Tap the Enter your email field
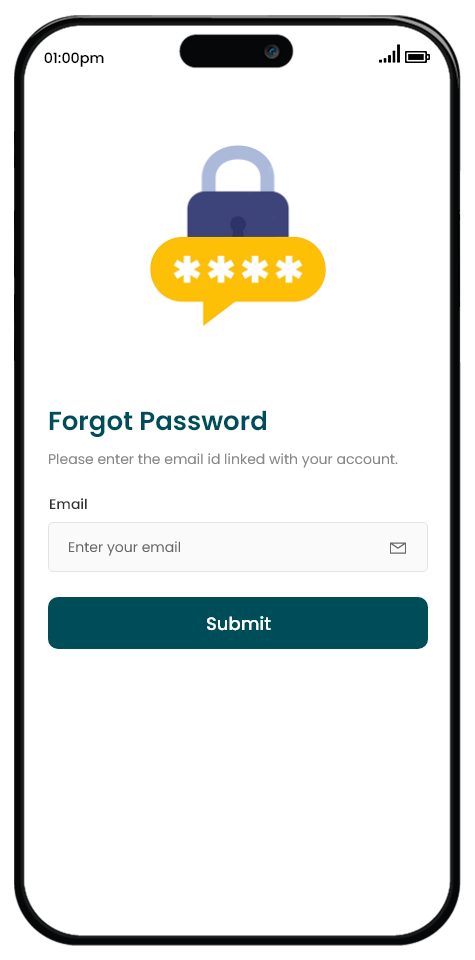Viewport: 475px width, 960px height. click(238, 547)
